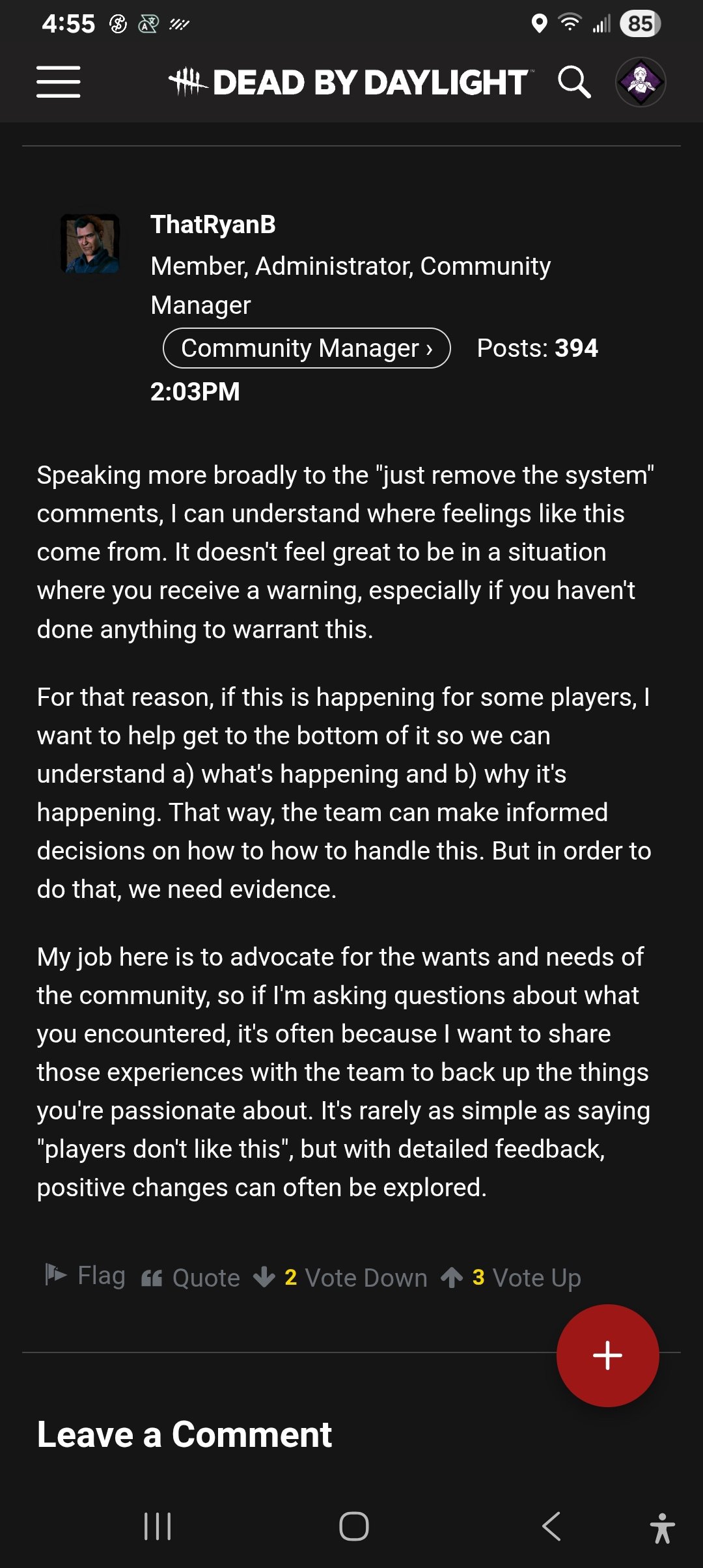Vote up this comment

click(x=511, y=1278)
